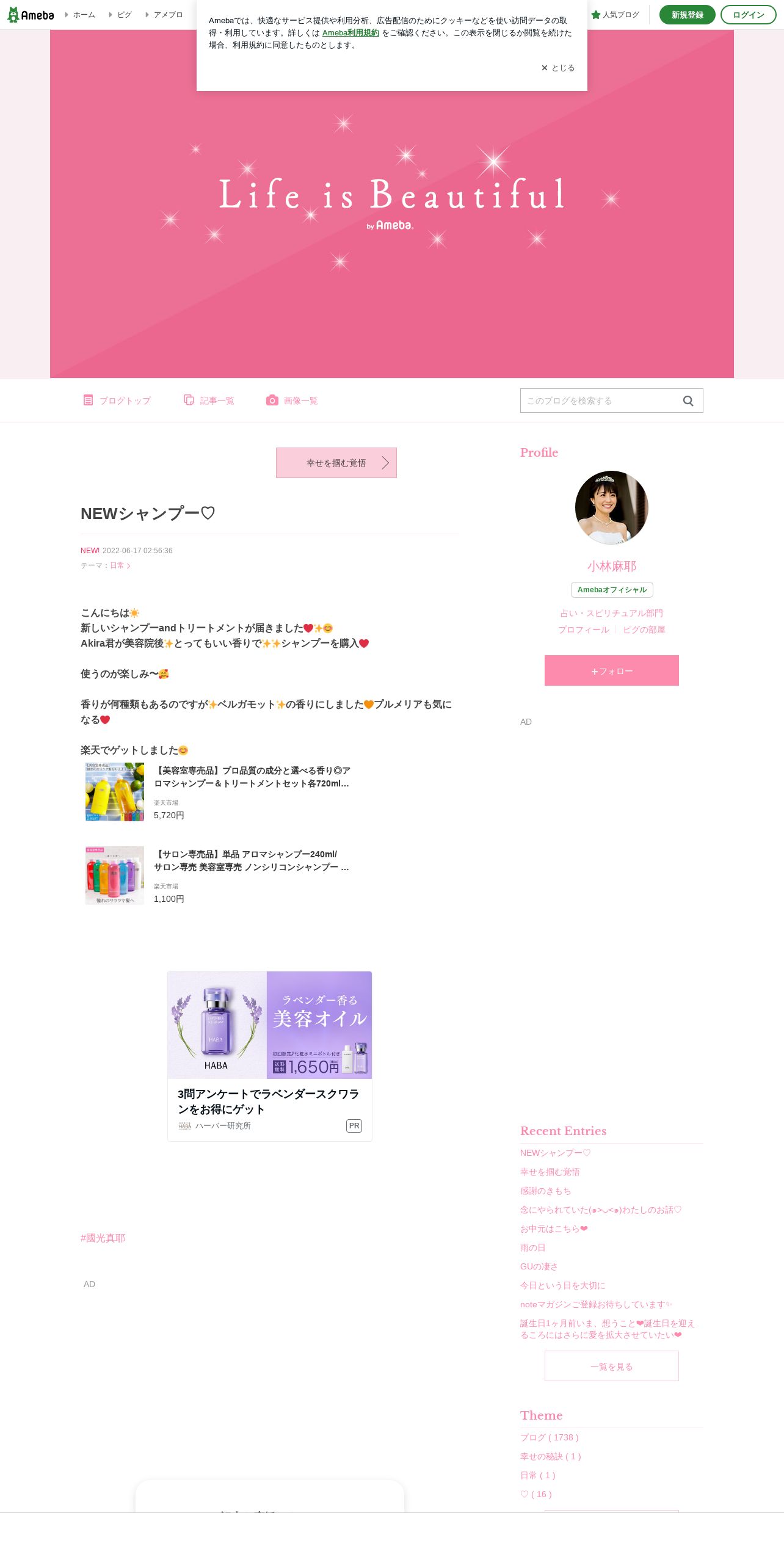Image resolution: width=784 pixels, height=1568 pixels.
Task: Open the Ameba利用規約 link
Action: [x=350, y=33]
